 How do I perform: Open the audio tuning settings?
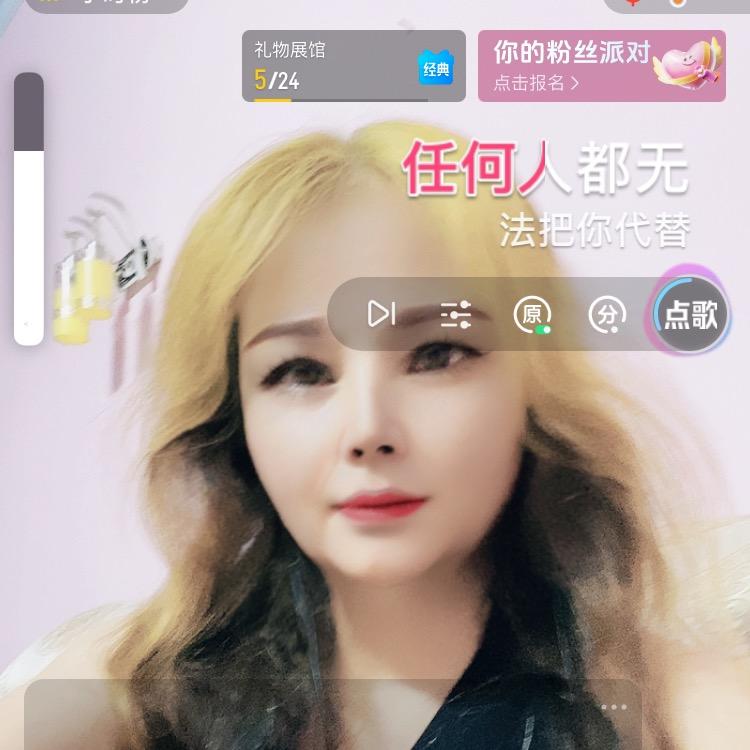click(456, 314)
